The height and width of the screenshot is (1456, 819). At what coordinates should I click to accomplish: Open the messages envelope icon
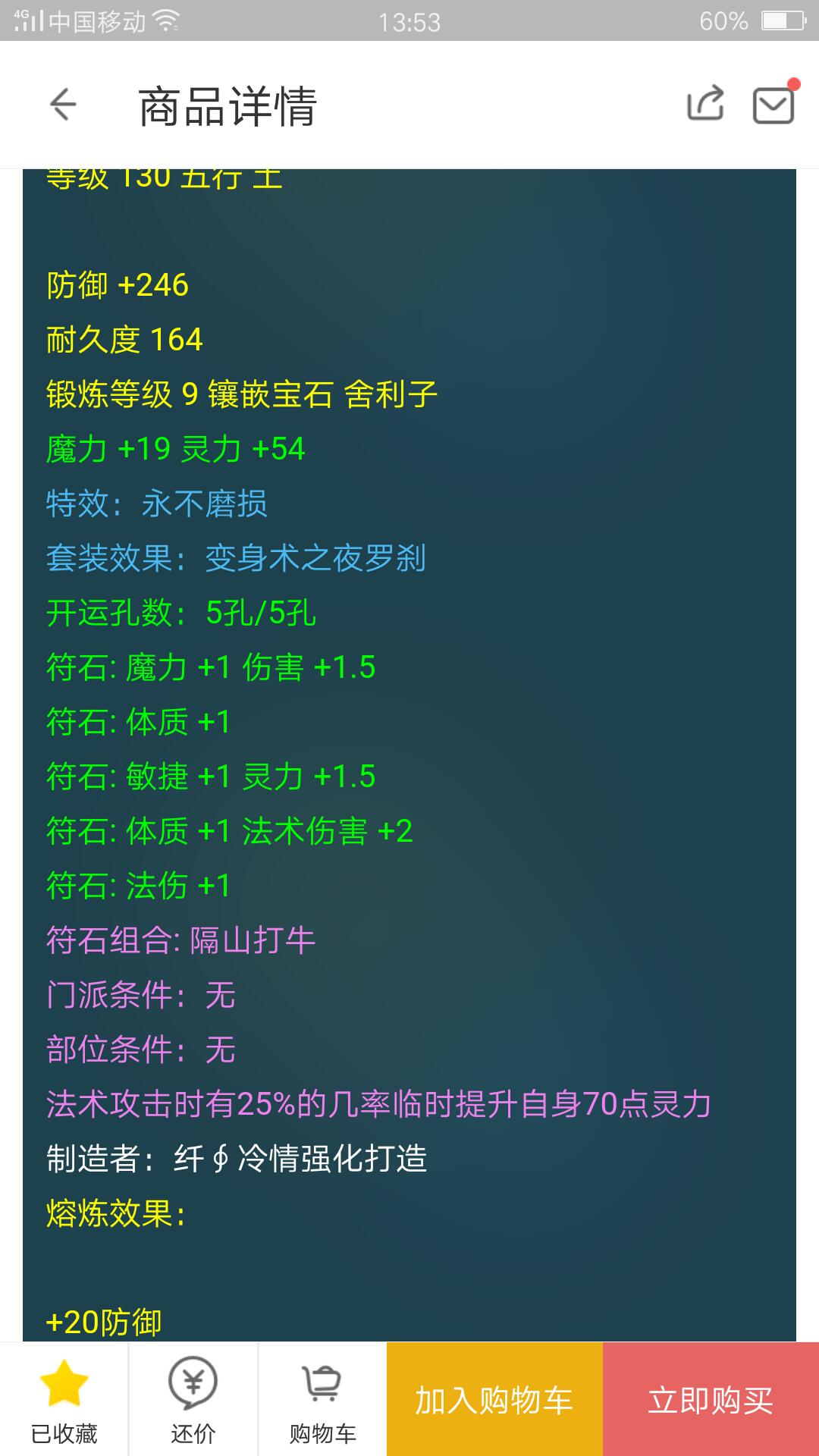[773, 105]
